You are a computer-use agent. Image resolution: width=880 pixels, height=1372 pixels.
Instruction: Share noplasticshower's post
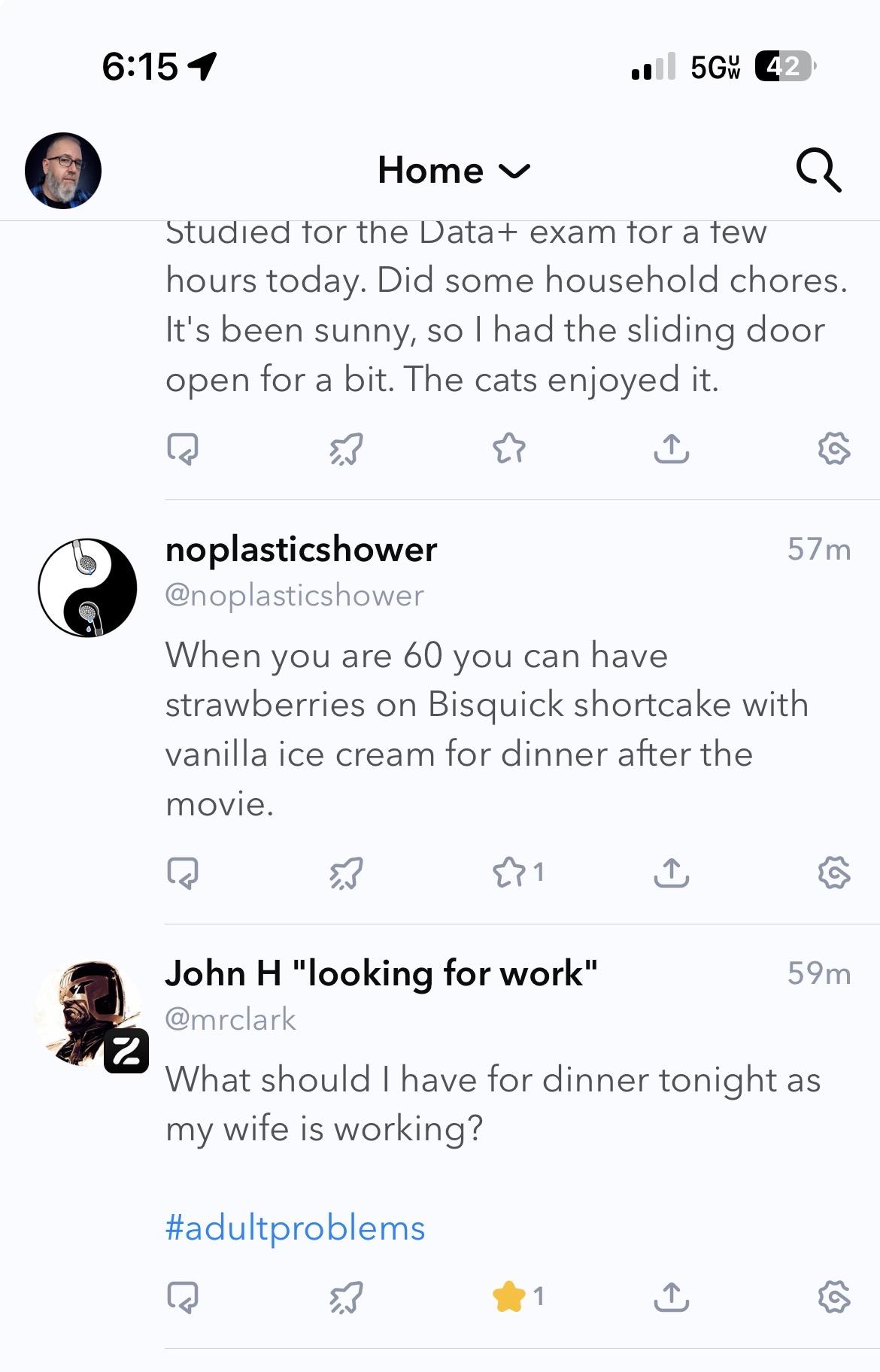(x=671, y=873)
